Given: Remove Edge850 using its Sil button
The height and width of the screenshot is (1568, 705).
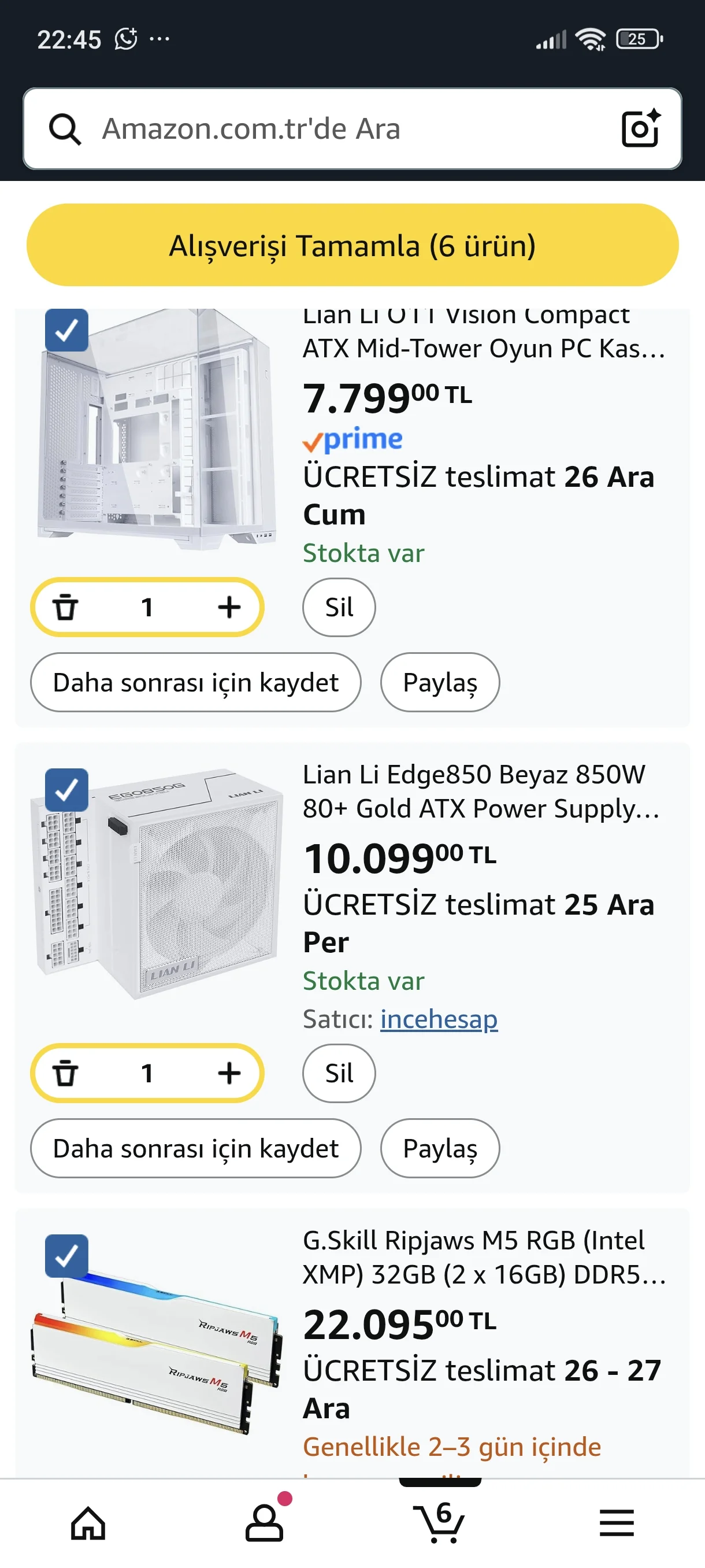Looking at the screenshot, I should tap(339, 1073).
